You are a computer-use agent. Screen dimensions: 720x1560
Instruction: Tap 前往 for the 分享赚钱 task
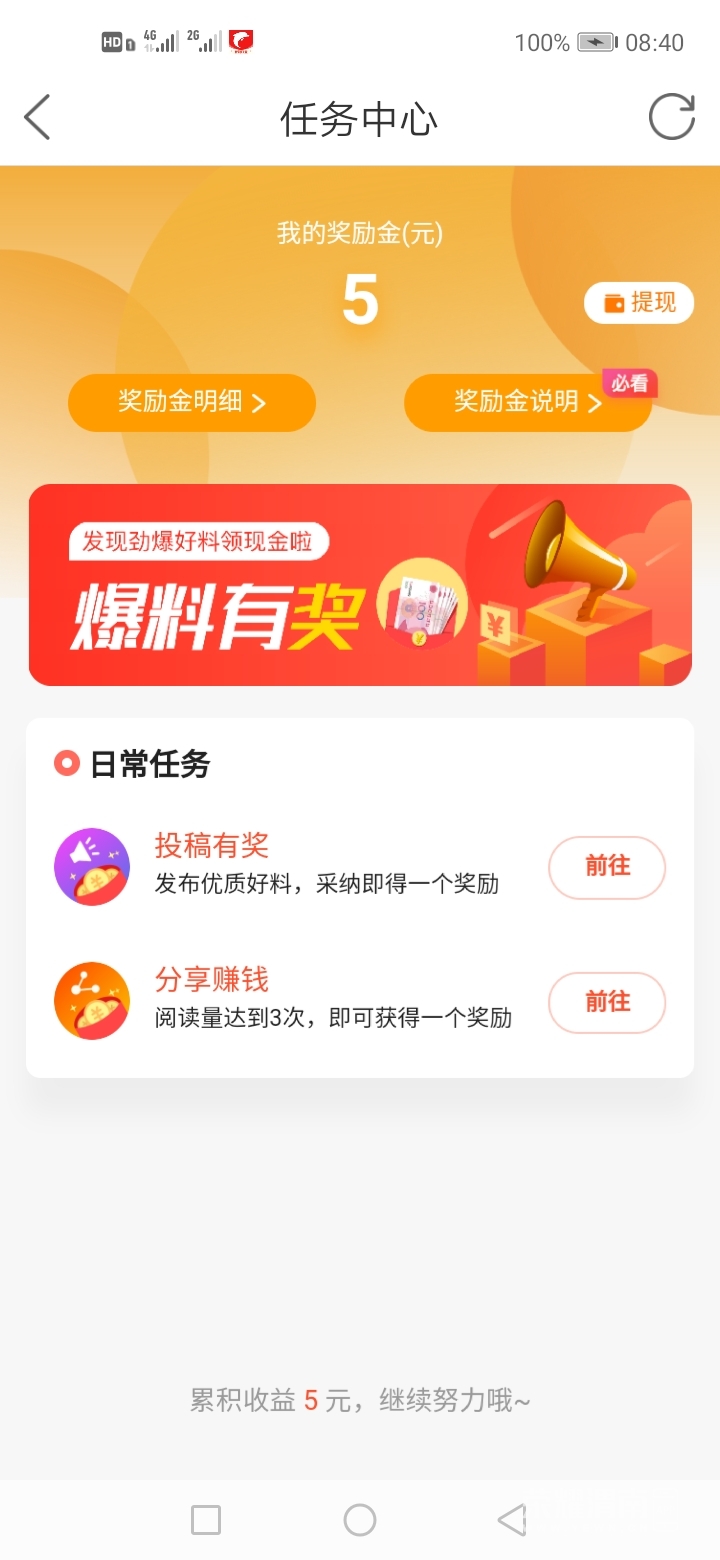[x=606, y=1002]
